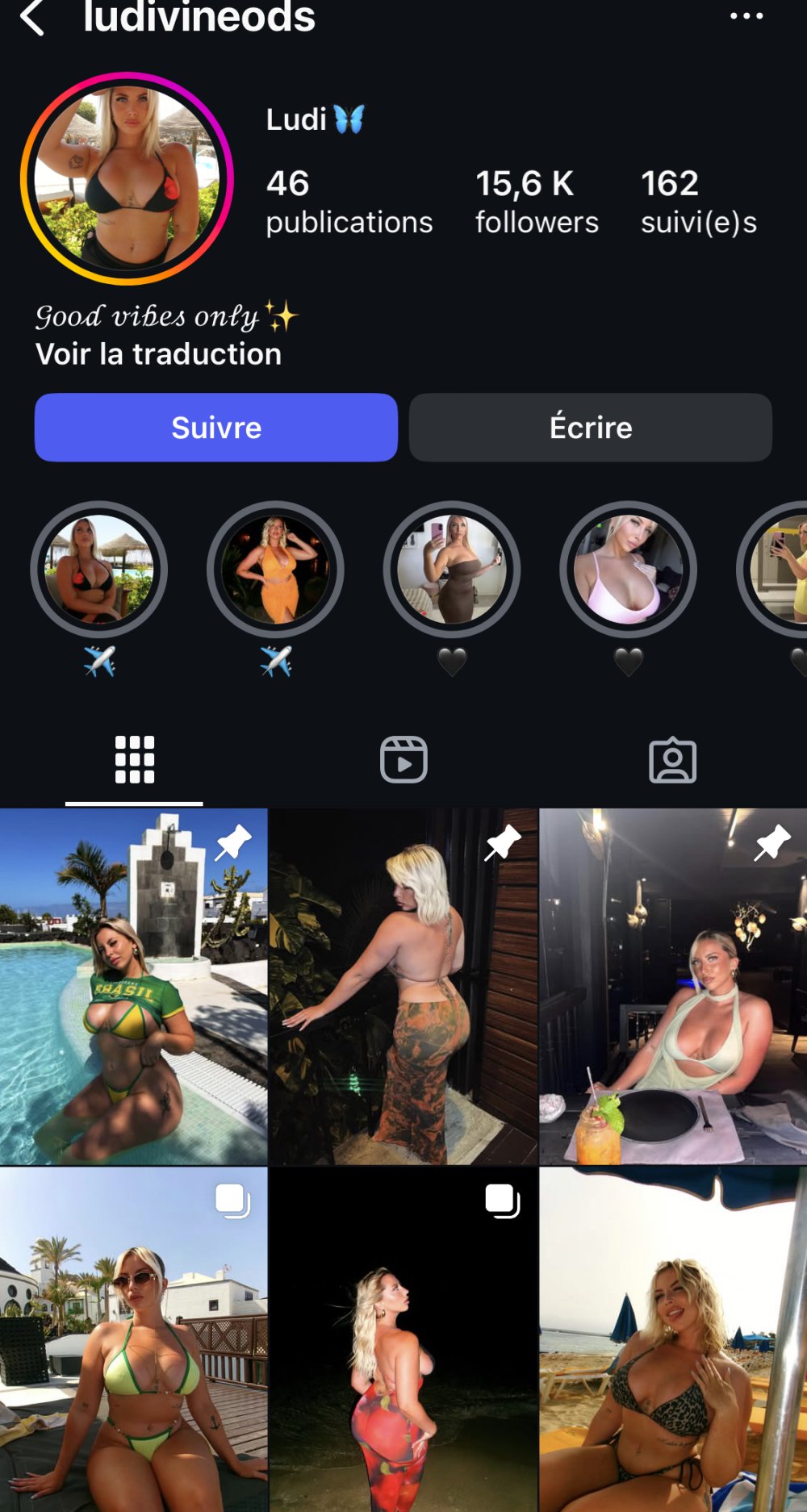Open the orange dress airplane highlight
The image size is (807, 1512).
click(275, 570)
